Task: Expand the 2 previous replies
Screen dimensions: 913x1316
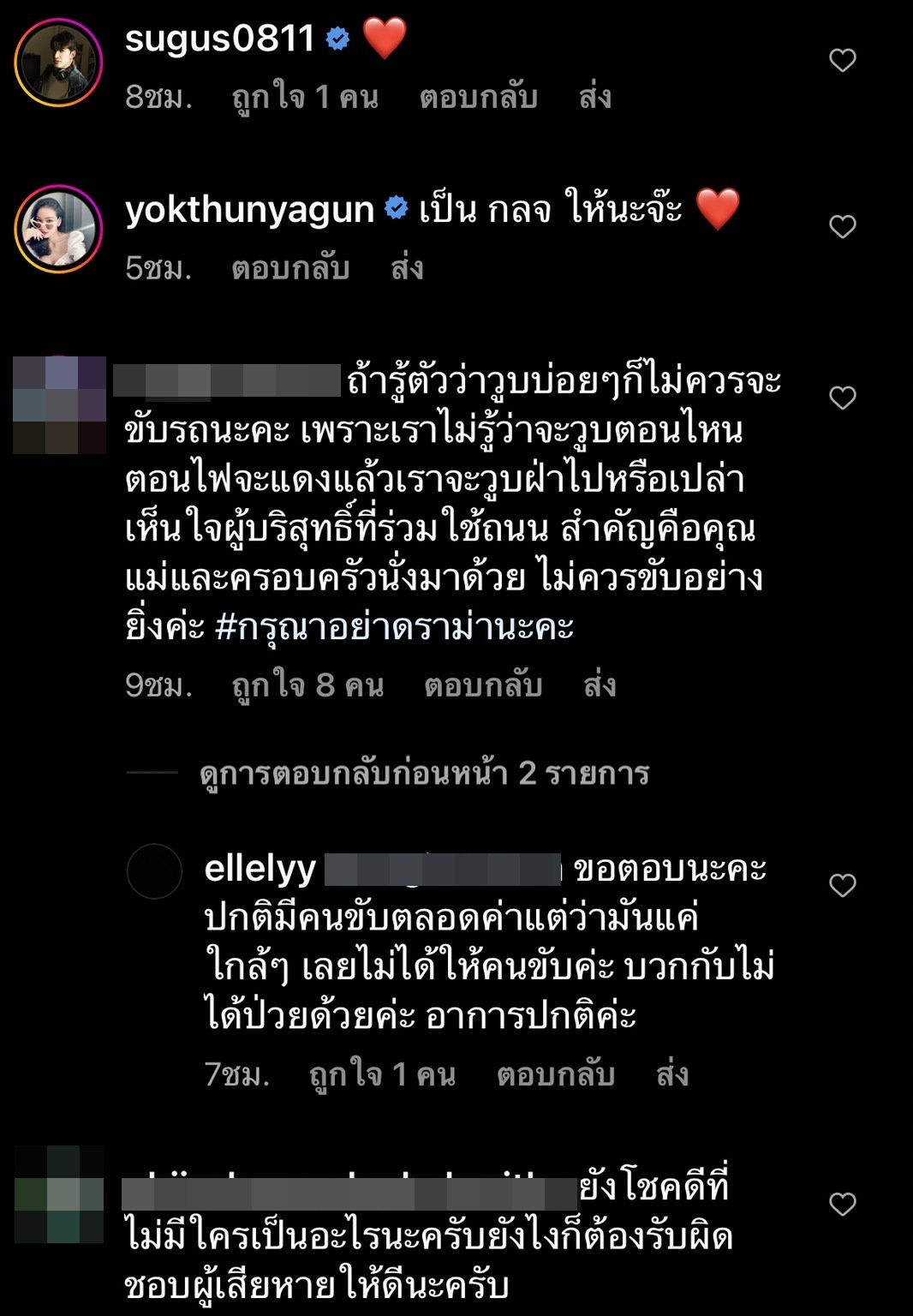Action: pyautogui.click(x=424, y=774)
